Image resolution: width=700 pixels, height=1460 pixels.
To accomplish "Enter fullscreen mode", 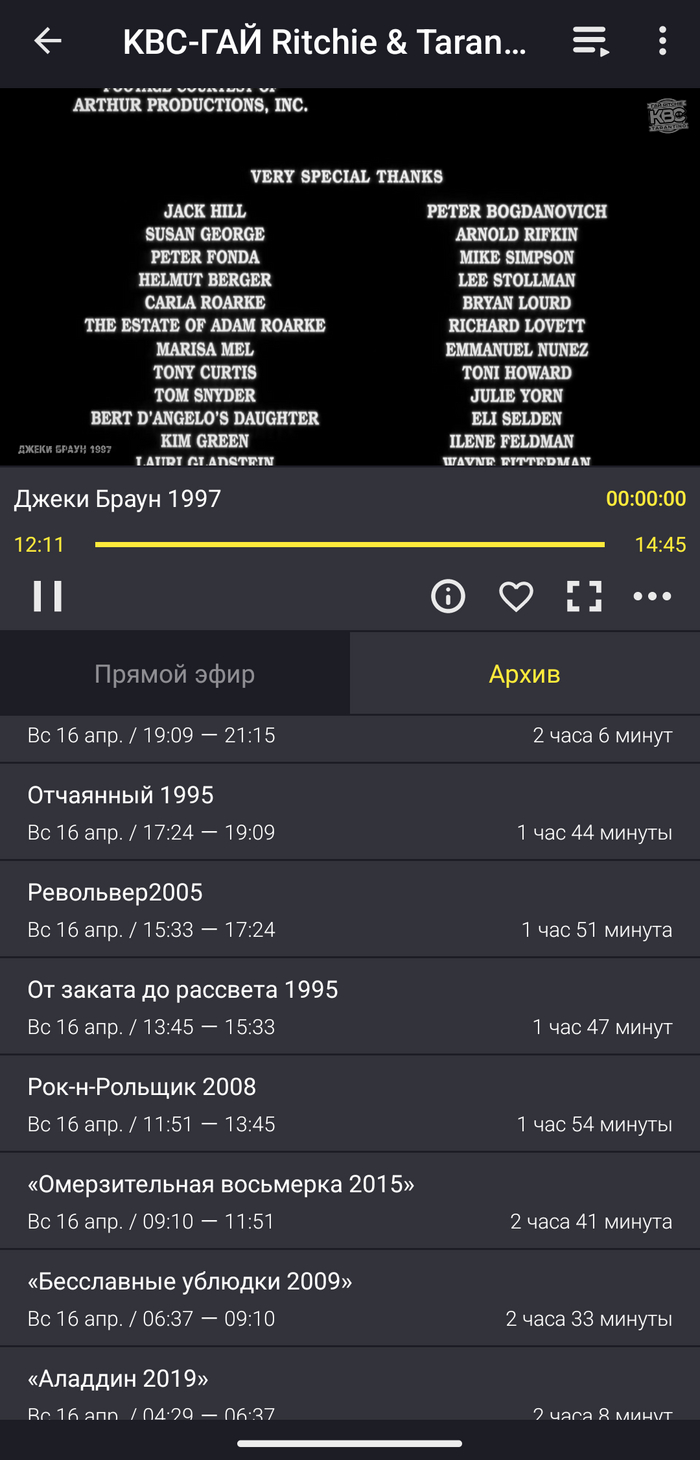I will click(584, 597).
